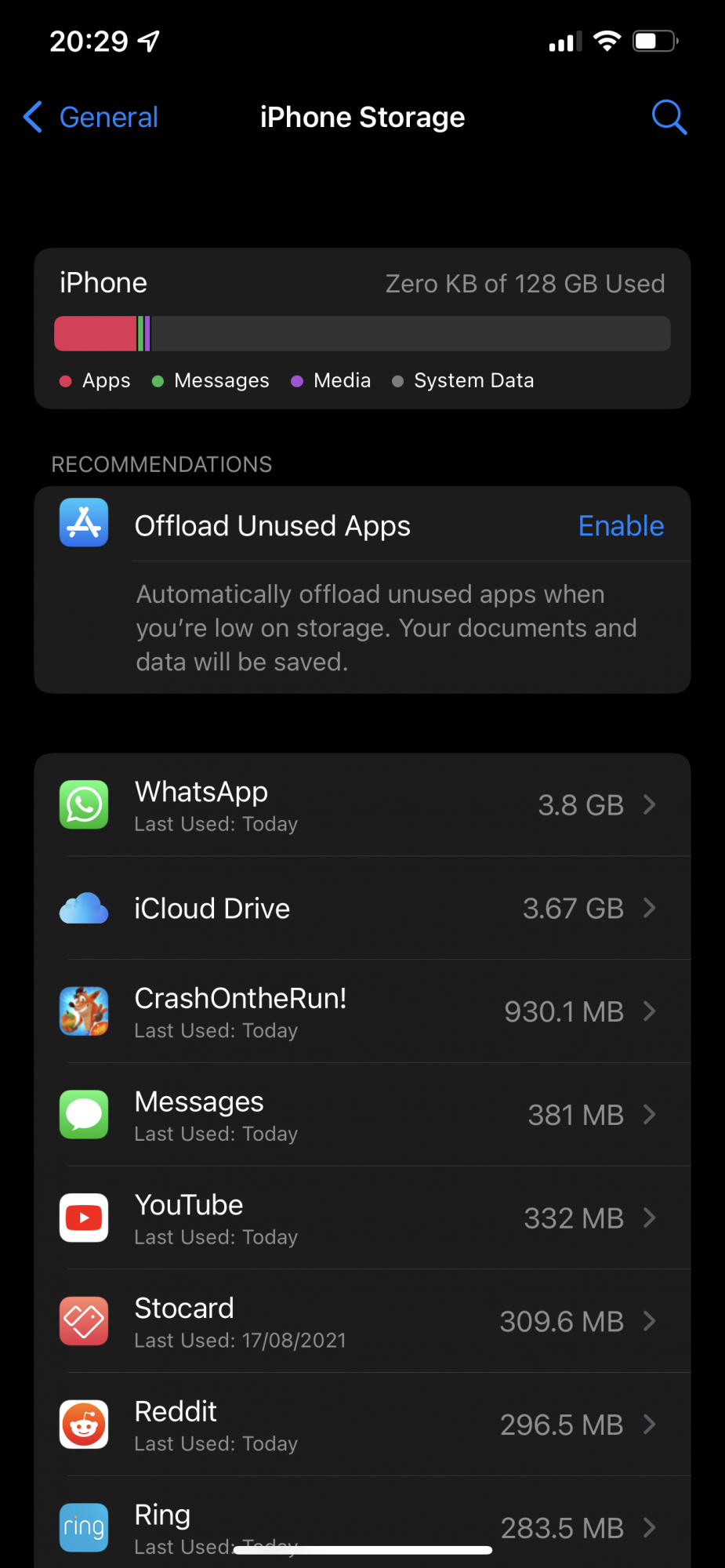The image size is (725, 1568).
Task: Open WhatsApp storage details
Action: point(362,805)
